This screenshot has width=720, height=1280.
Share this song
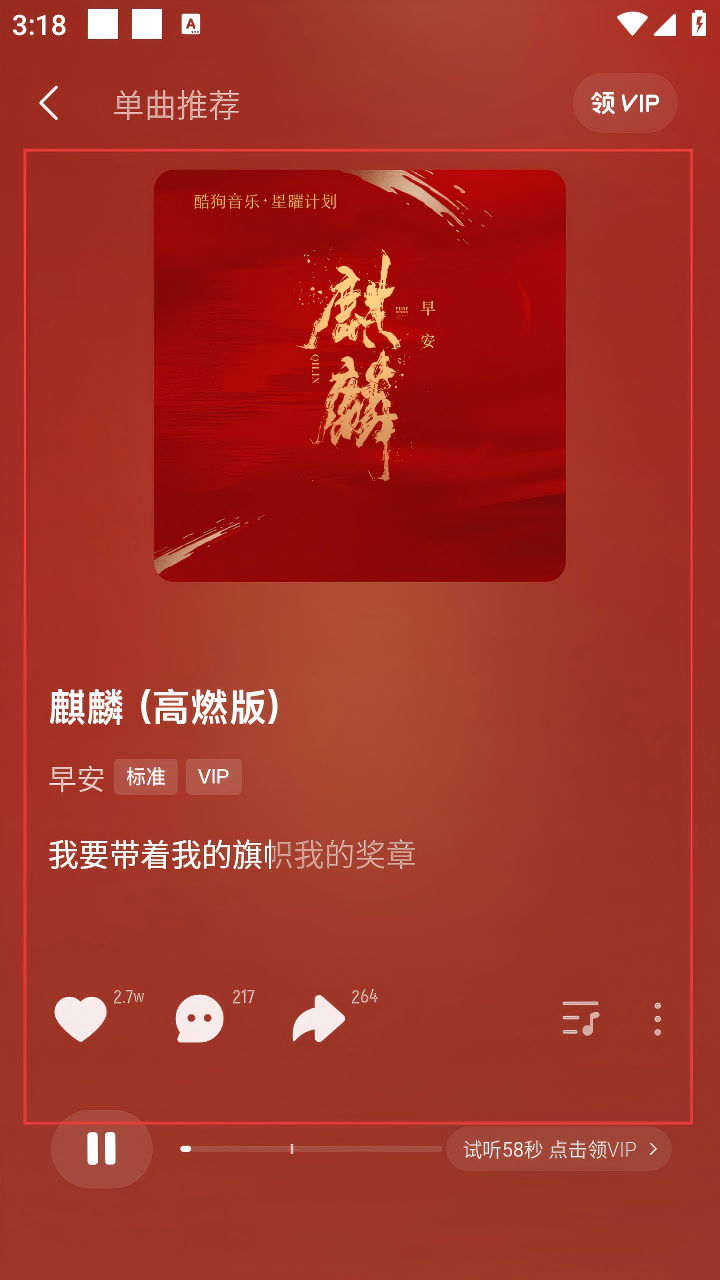318,1019
